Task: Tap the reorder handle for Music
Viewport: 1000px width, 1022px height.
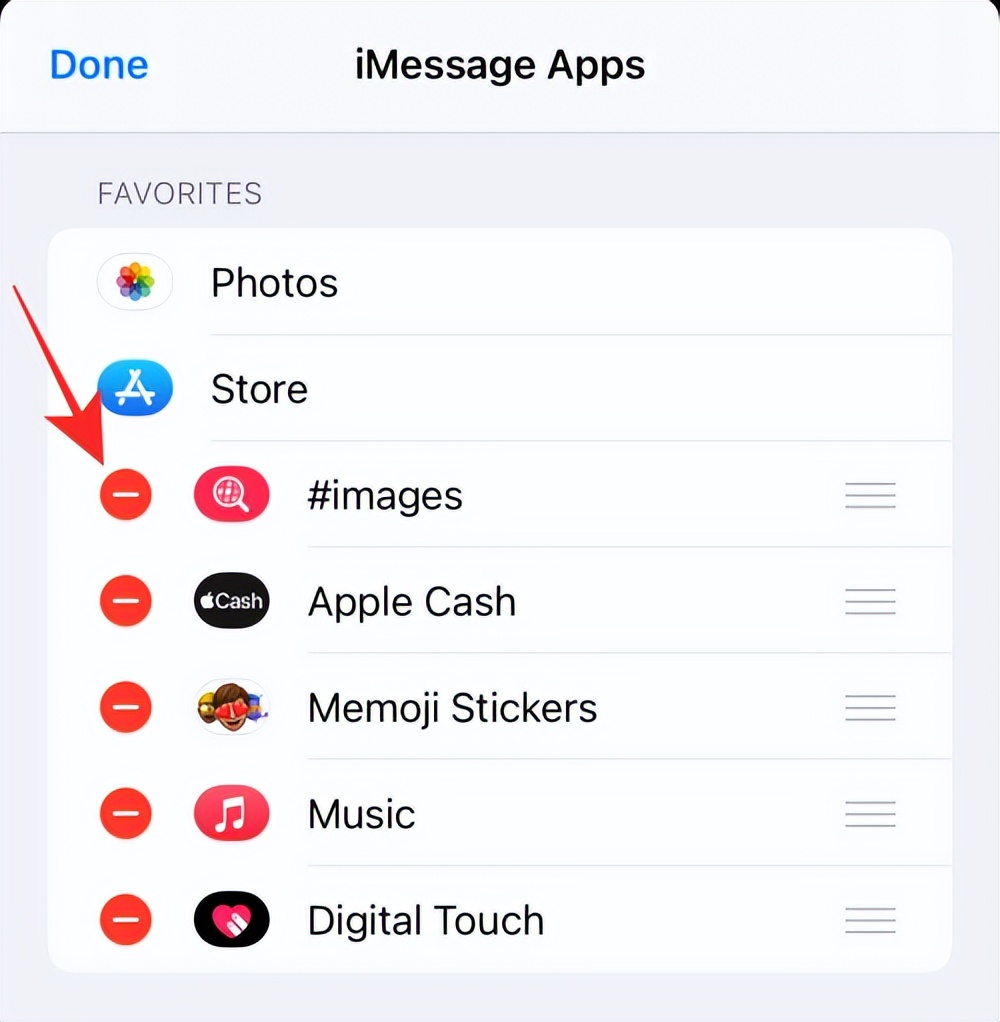Action: coord(870,813)
